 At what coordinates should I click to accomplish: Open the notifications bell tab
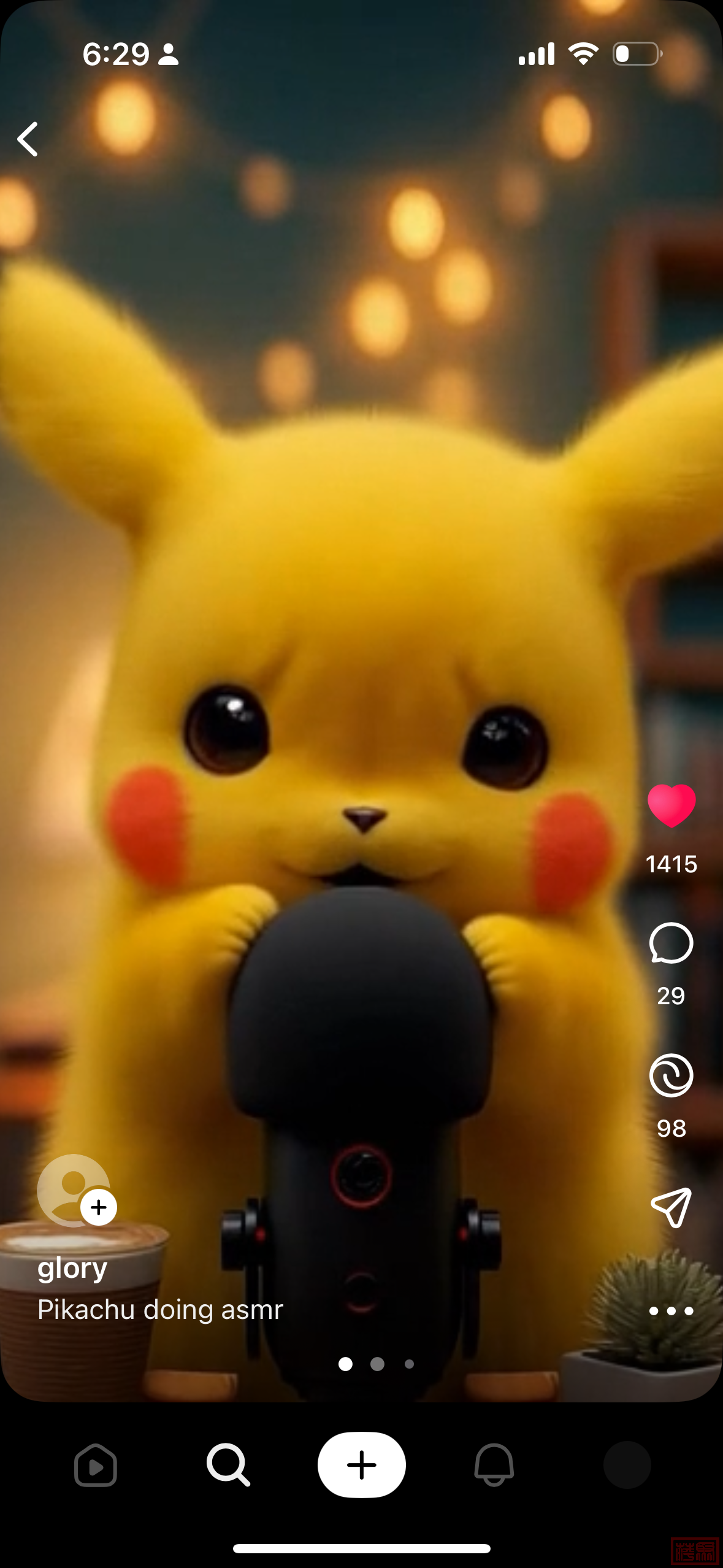(494, 1465)
